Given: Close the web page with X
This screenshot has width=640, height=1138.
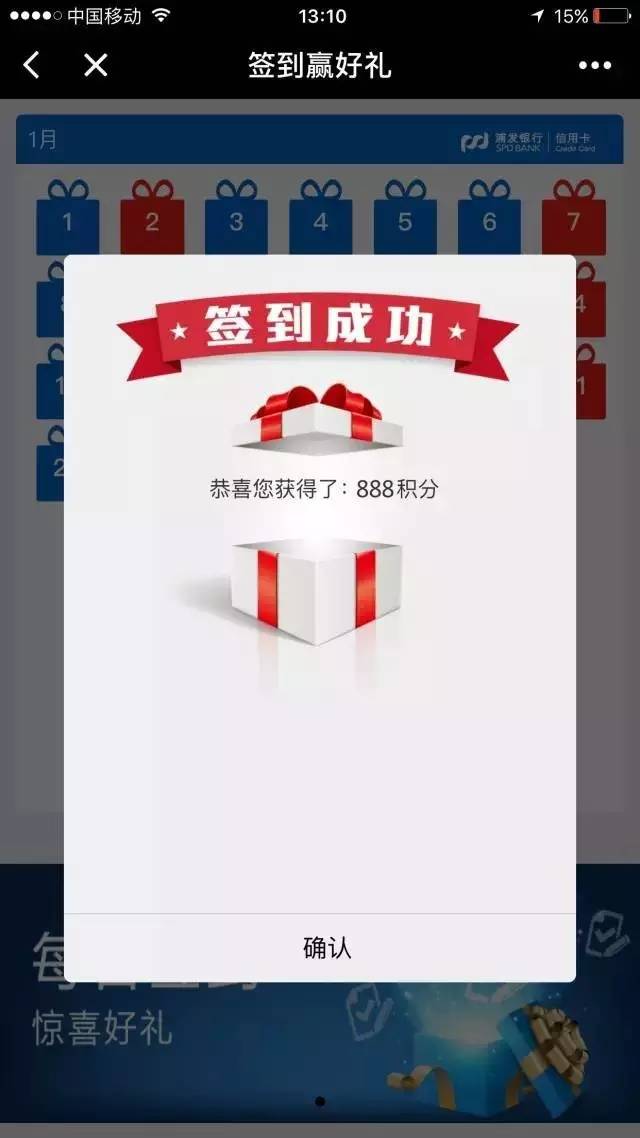Looking at the screenshot, I should point(95,66).
